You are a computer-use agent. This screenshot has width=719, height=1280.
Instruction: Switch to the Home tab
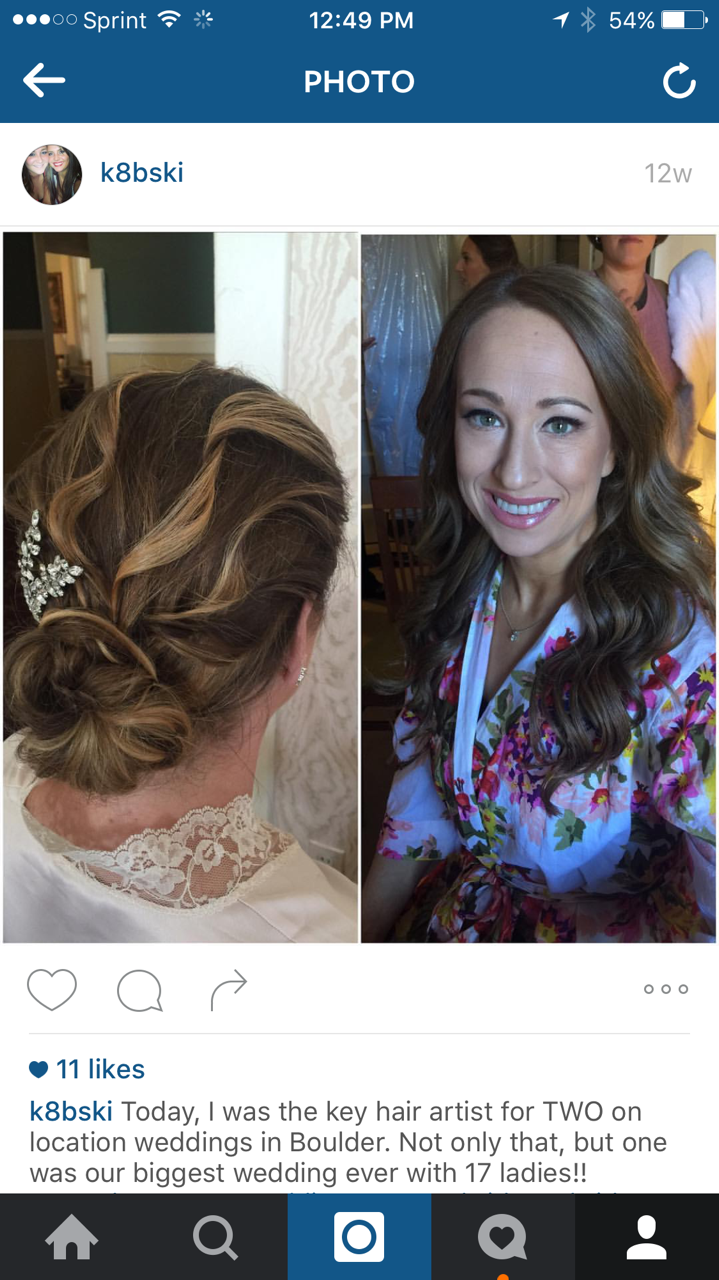pyautogui.click(x=72, y=1237)
